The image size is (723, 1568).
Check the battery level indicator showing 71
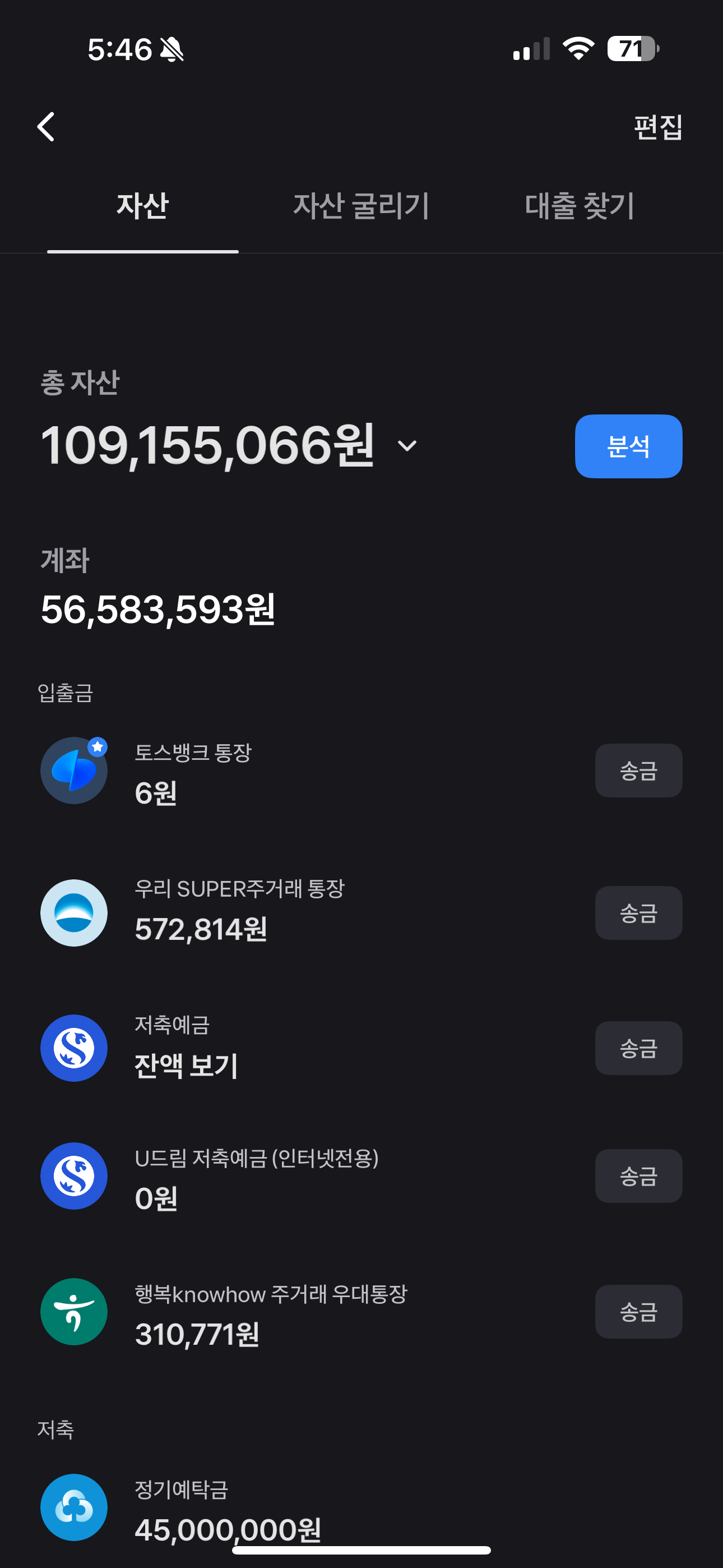coord(633,49)
